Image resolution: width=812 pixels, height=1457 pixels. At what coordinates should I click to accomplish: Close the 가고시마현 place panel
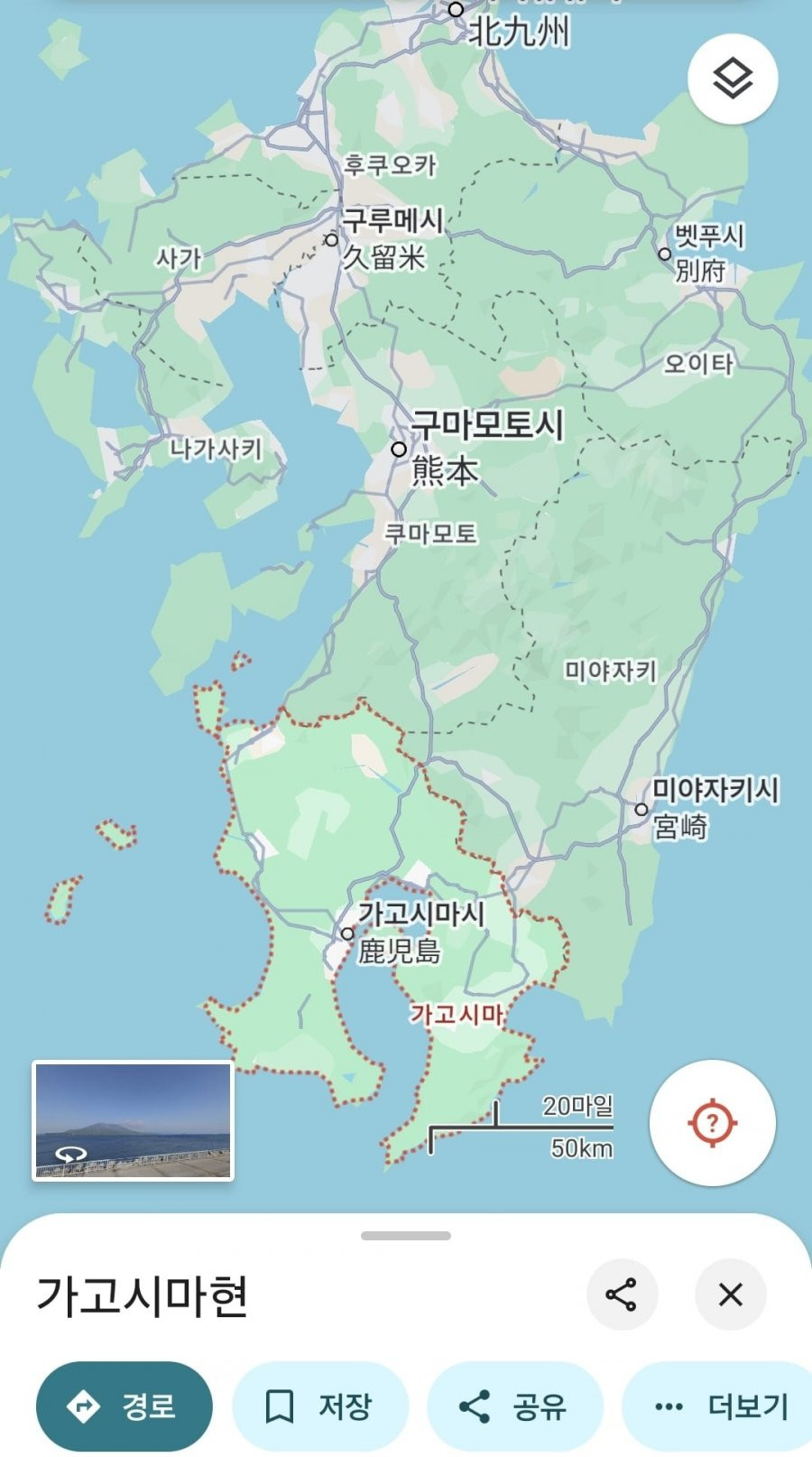coord(730,1295)
